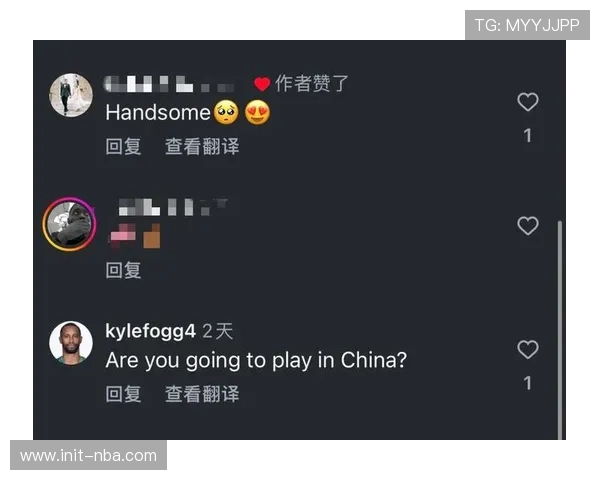Image resolution: width=600 pixels, height=480 pixels.
Task: Open the "Handsome" commenter's profile picture
Action: 71,95
